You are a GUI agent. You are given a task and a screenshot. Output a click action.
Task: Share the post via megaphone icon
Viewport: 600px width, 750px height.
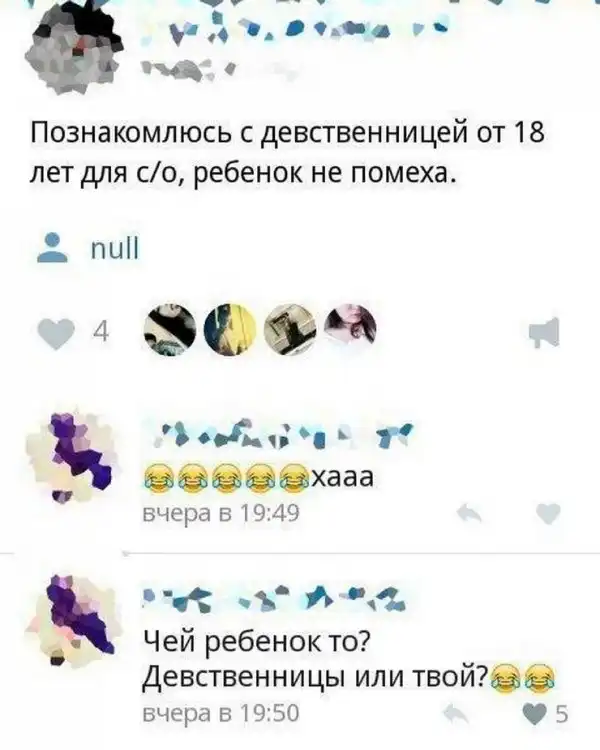545,332
